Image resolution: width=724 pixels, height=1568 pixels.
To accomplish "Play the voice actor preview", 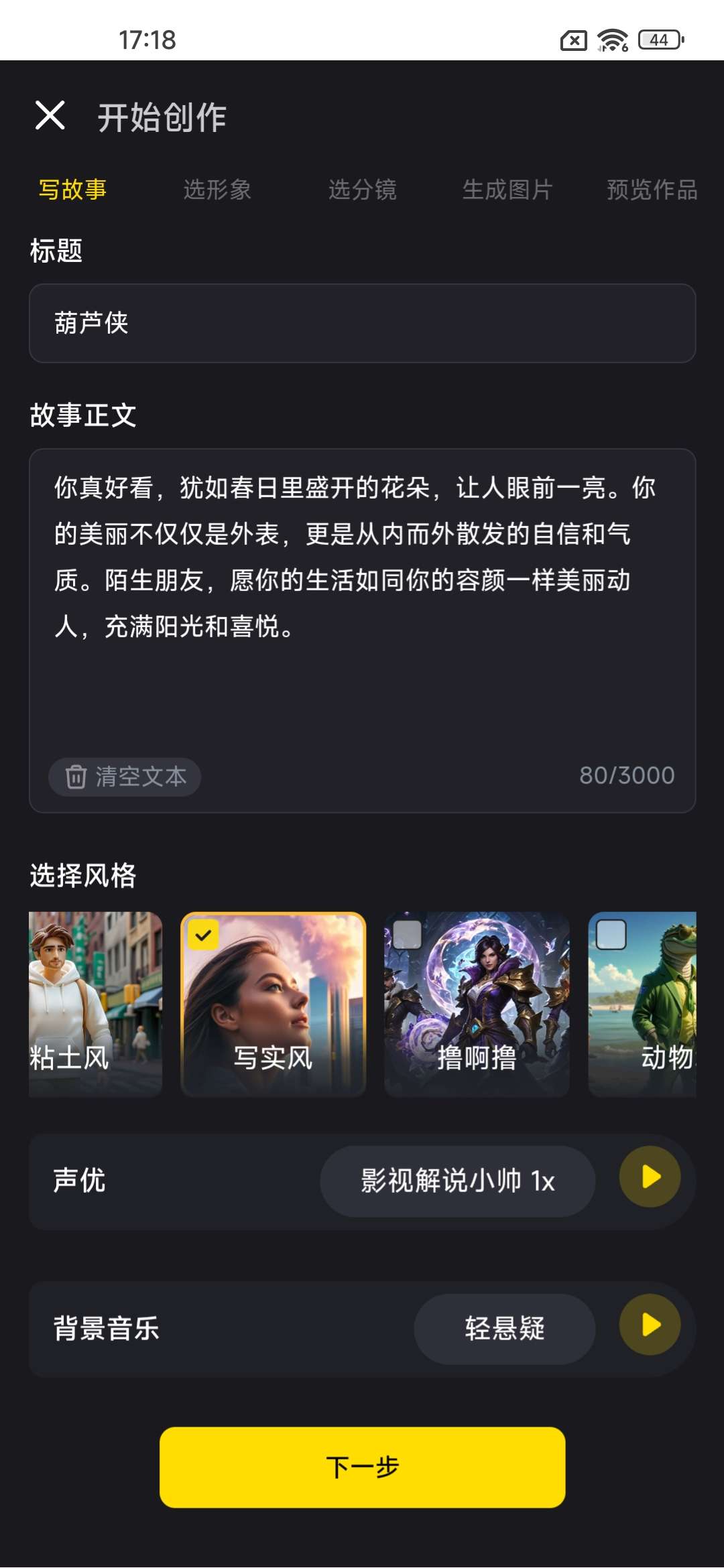I will point(650,1177).
